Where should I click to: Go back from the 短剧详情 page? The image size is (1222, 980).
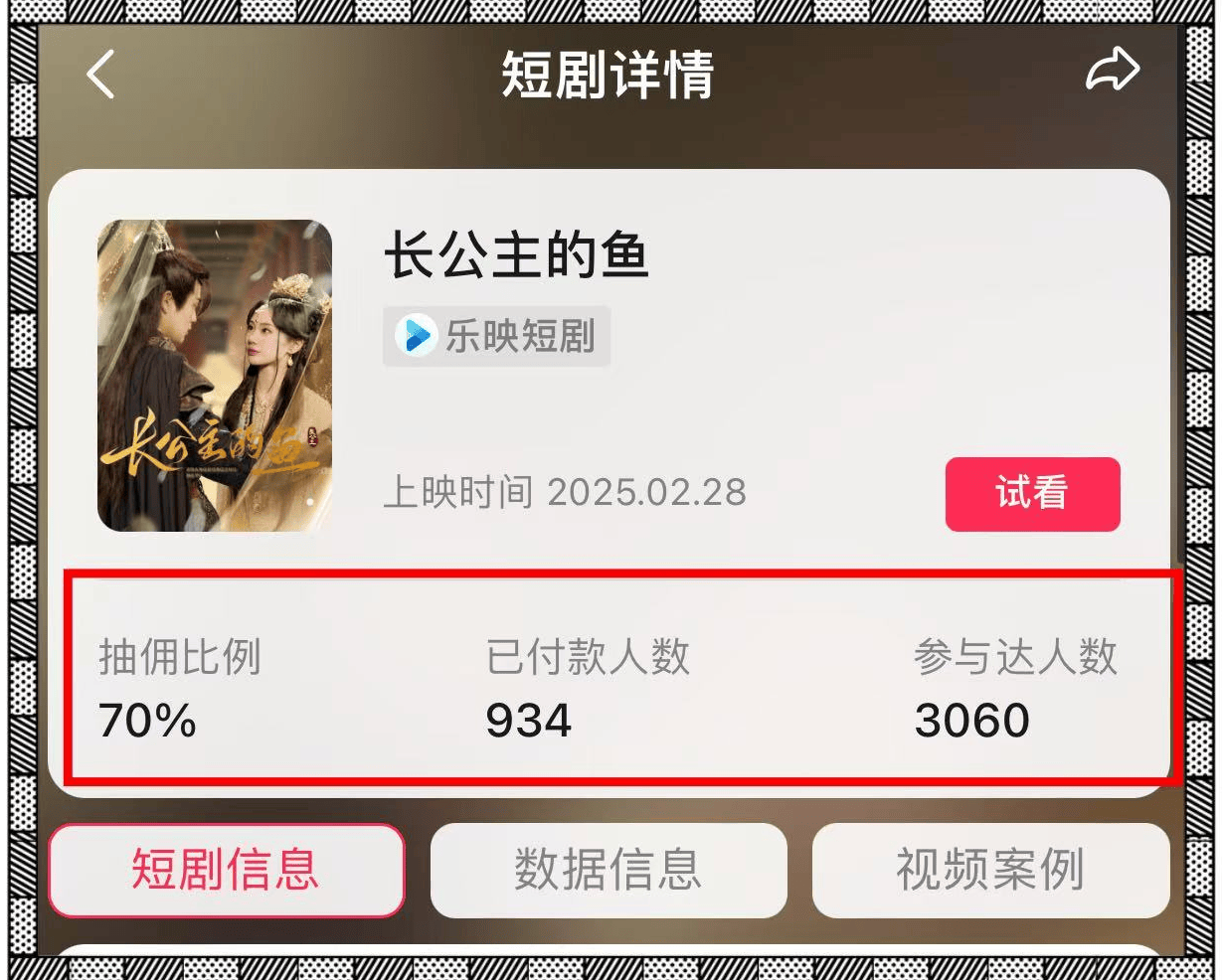101,75
